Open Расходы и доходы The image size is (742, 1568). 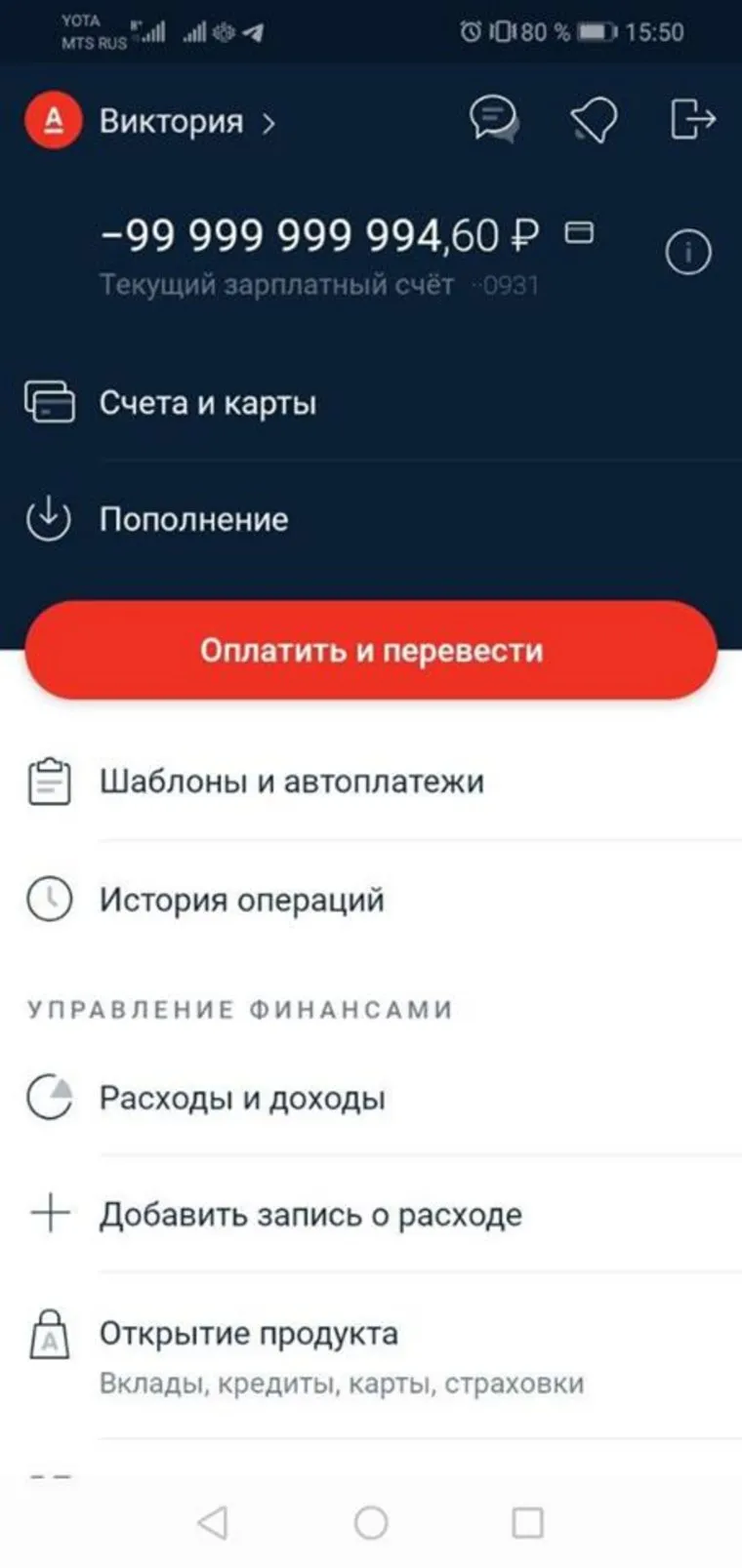pyautogui.click(x=242, y=1099)
